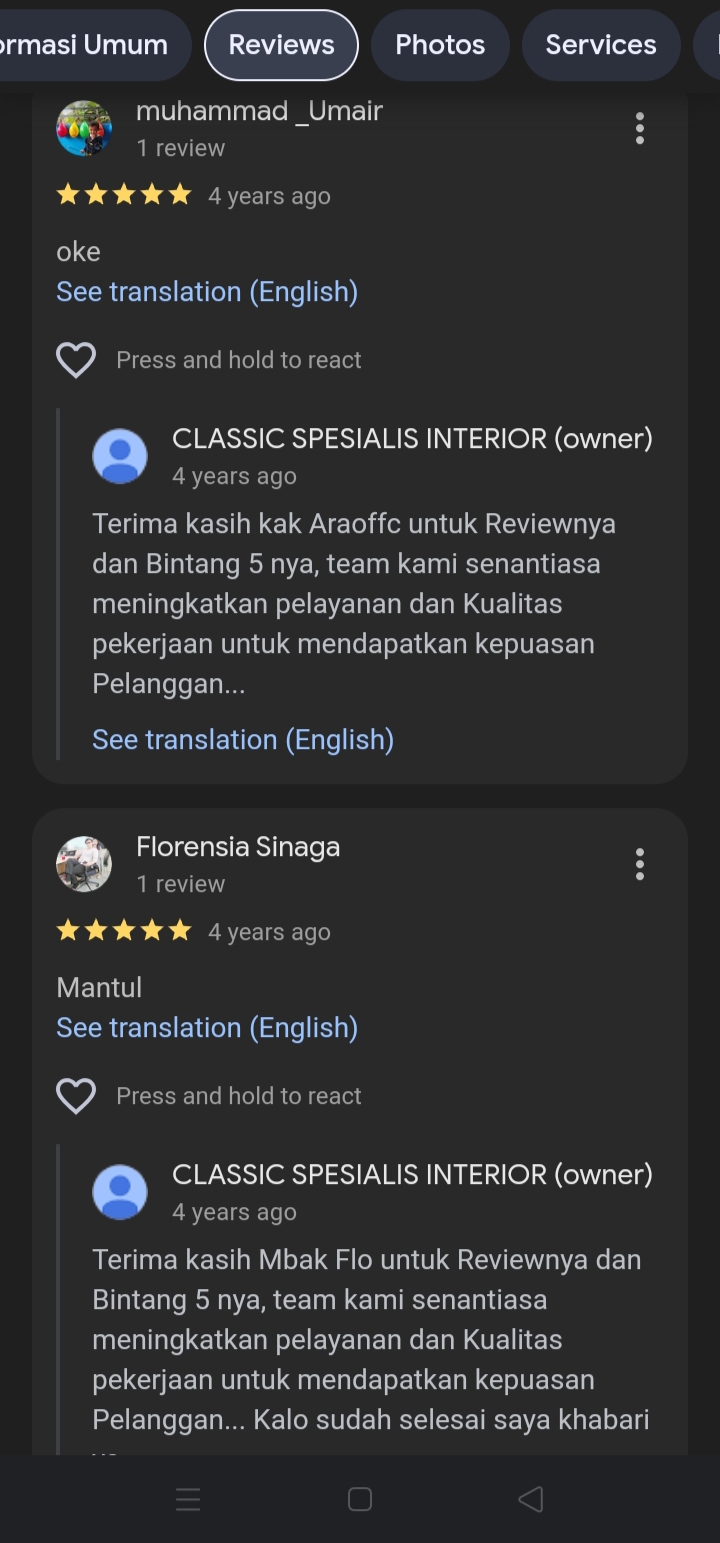Translate the "Mantul" review to English
This screenshot has height=1543, width=720.
(x=207, y=1028)
